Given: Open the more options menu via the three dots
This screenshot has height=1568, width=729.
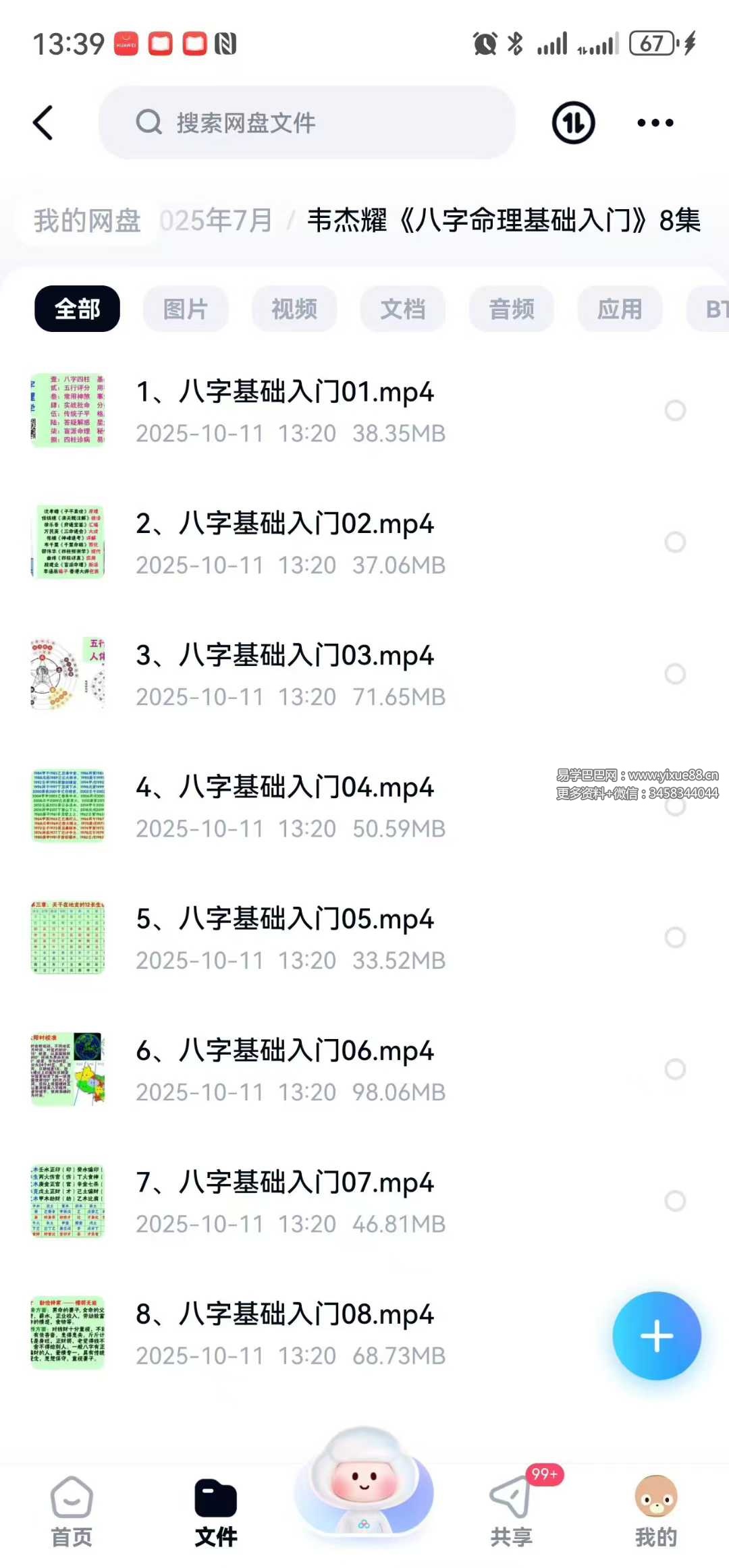Looking at the screenshot, I should point(654,123).
